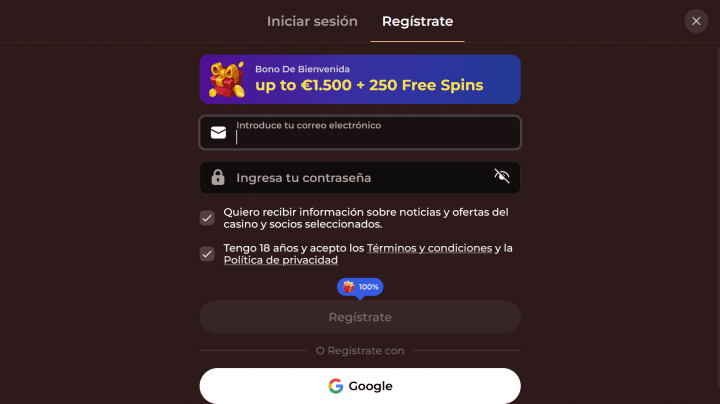Tap the Regístrate submit button

(x=360, y=317)
